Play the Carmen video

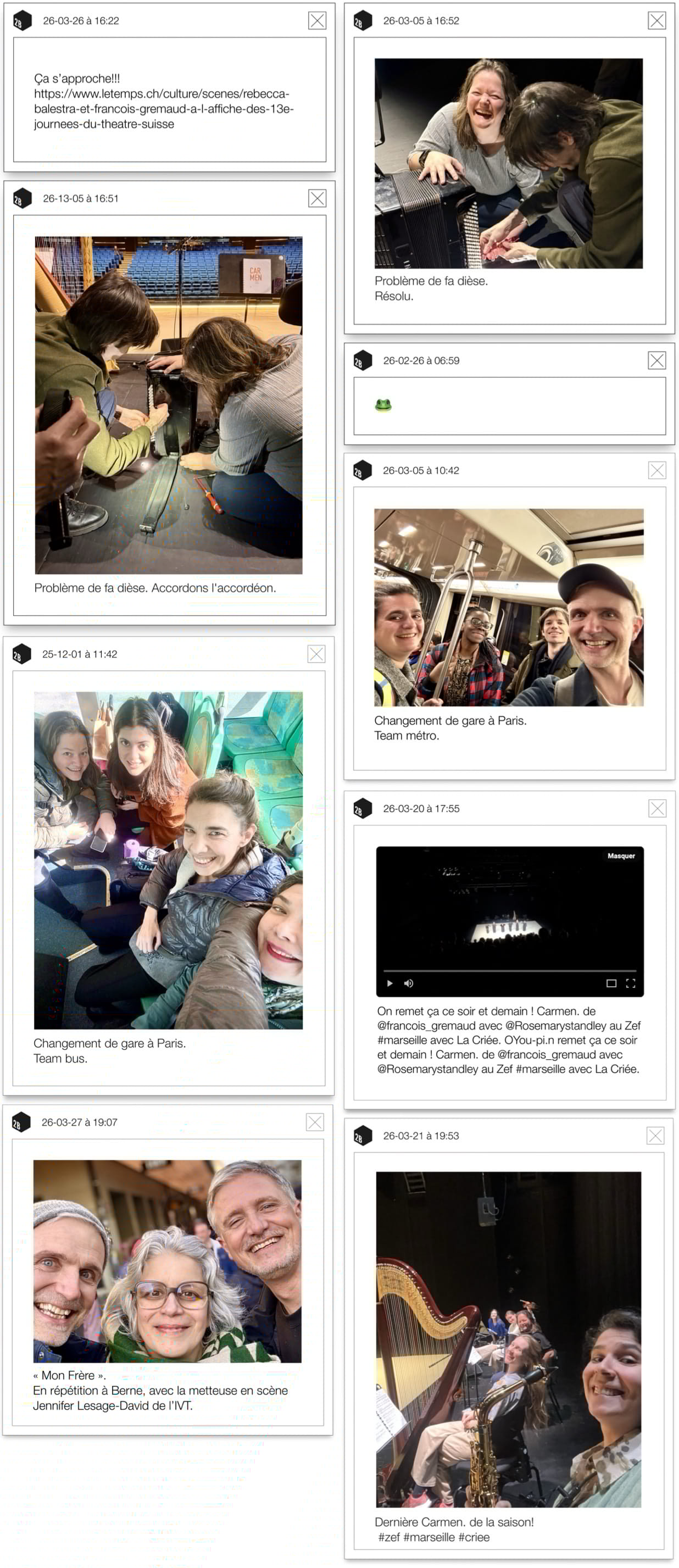point(390,983)
